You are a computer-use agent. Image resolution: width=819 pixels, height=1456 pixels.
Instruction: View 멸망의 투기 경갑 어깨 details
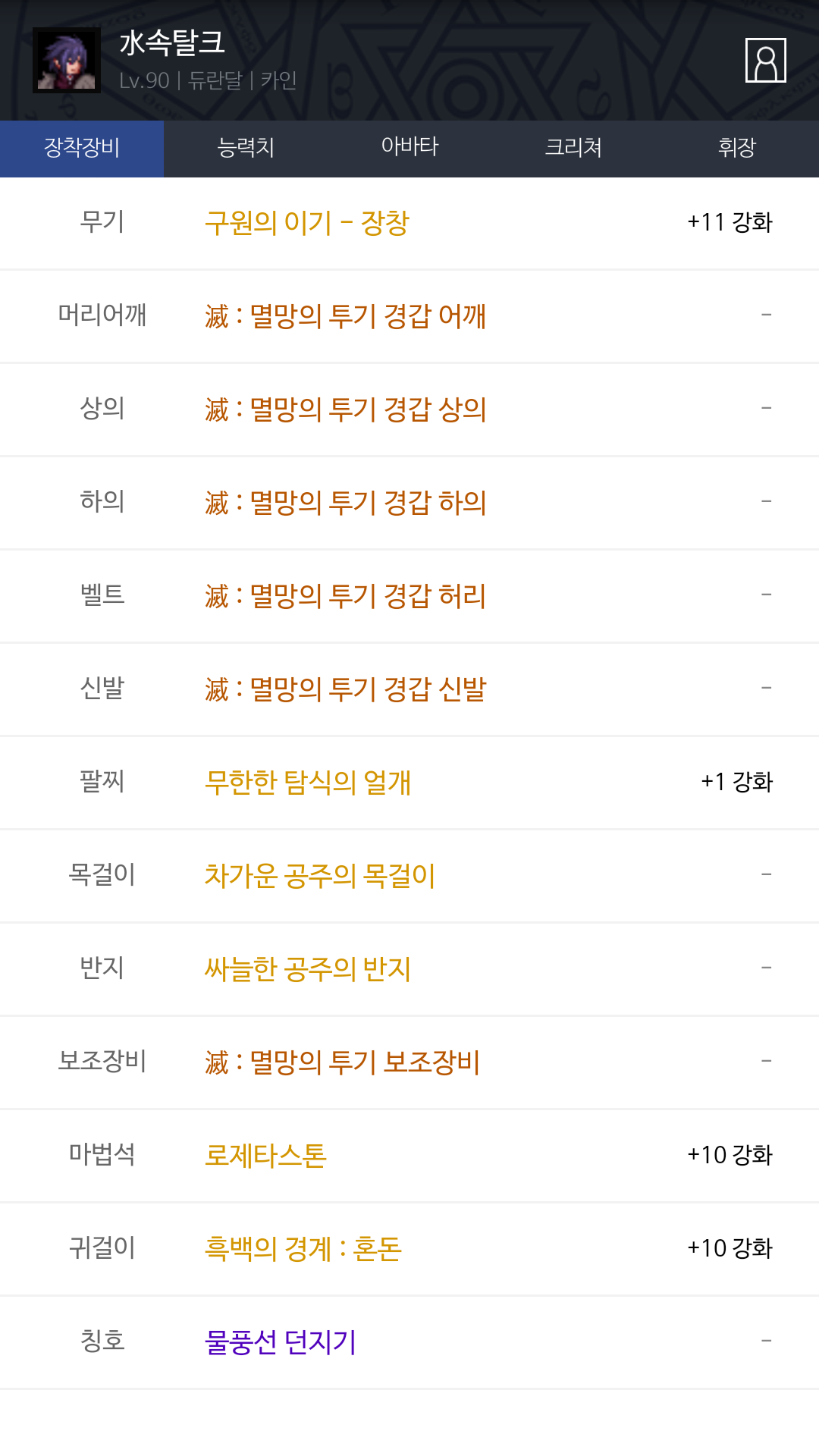pos(345,316)
